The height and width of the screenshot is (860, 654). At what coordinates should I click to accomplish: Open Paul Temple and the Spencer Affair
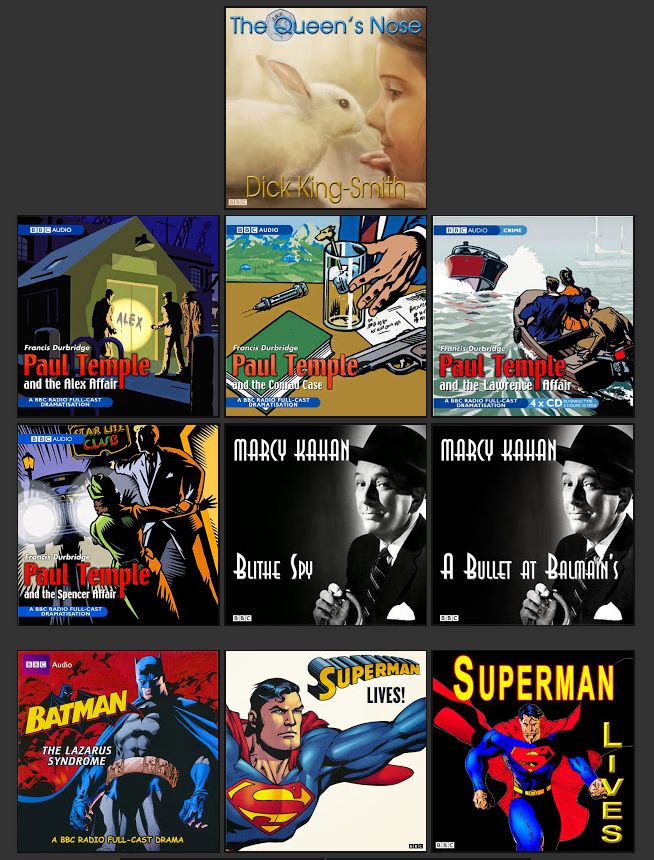click(118, 525)
